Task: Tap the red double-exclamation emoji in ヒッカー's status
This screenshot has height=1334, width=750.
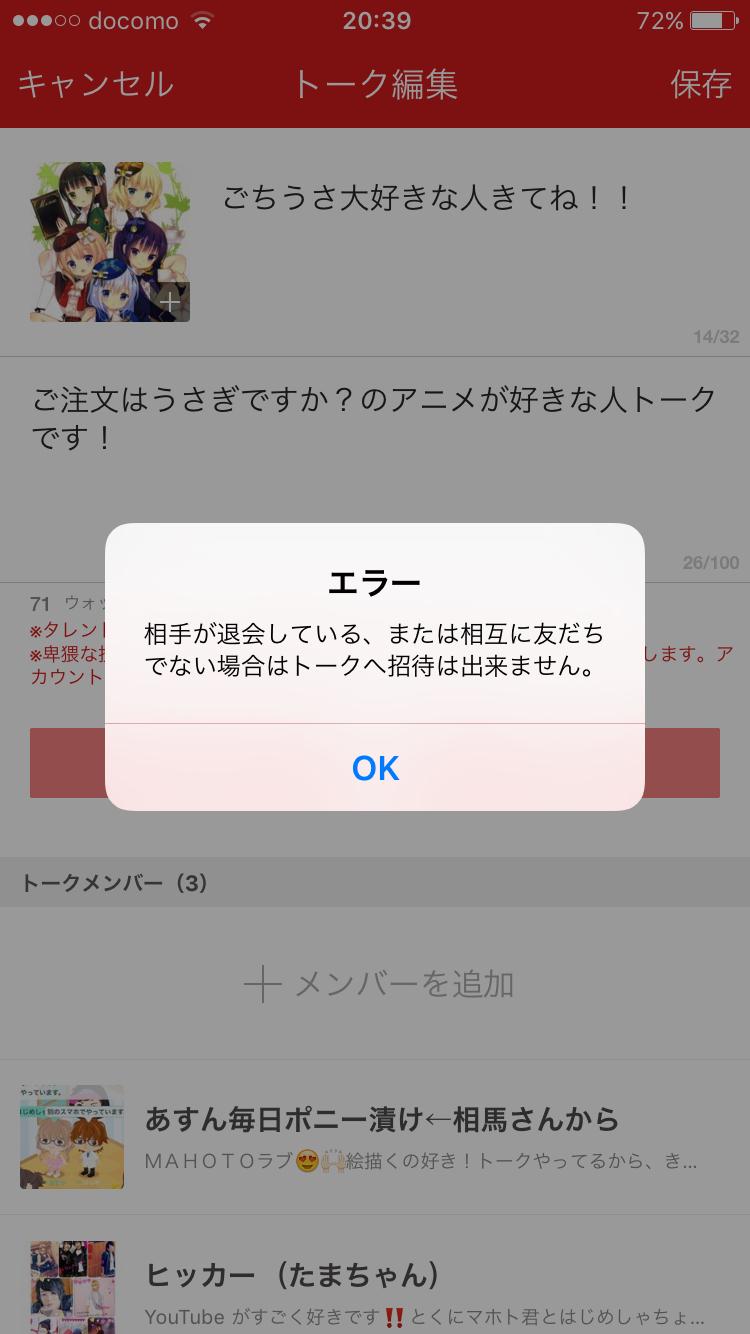Action: coord(395,1317)
